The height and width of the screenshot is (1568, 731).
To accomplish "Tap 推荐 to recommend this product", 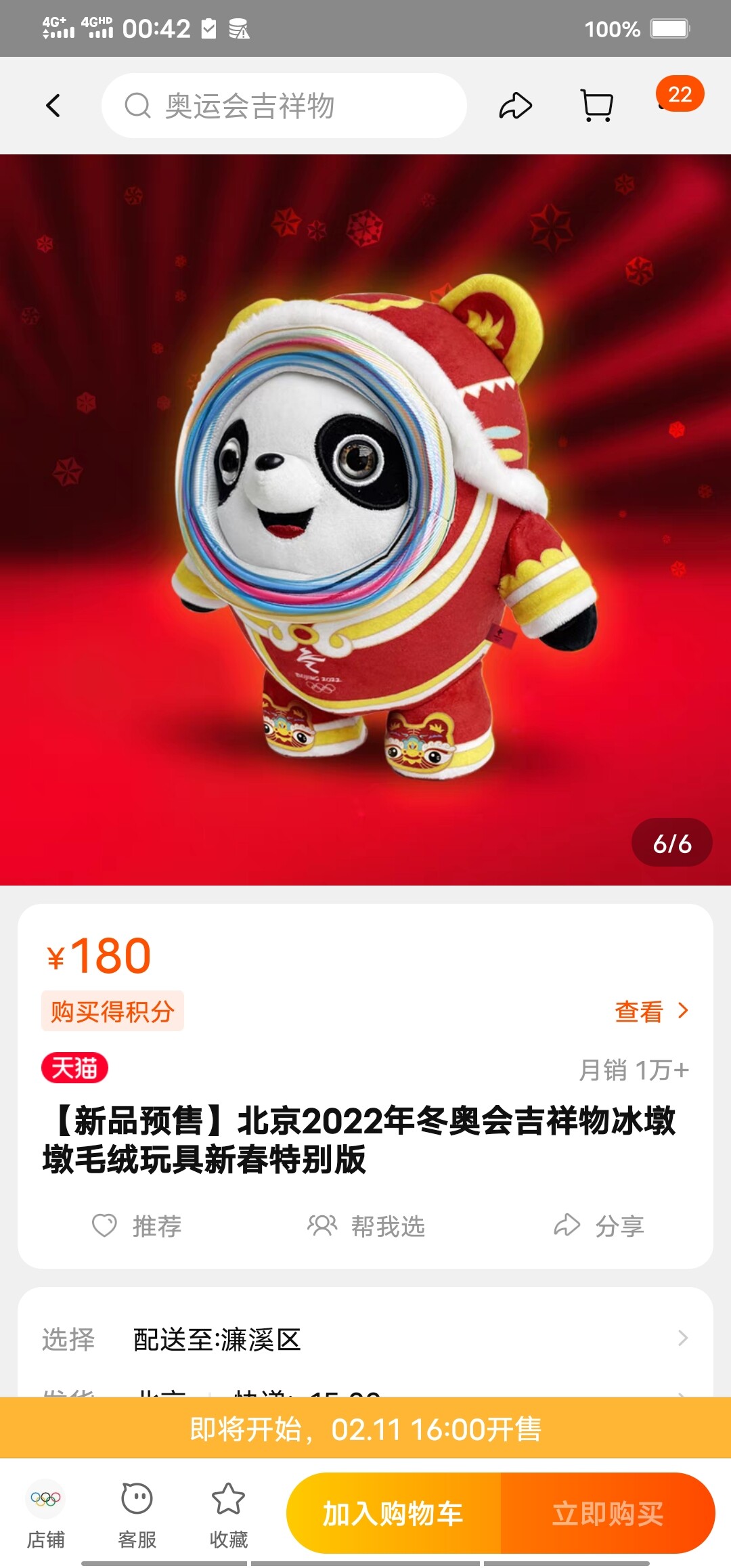I will [x=137, y=1225].
